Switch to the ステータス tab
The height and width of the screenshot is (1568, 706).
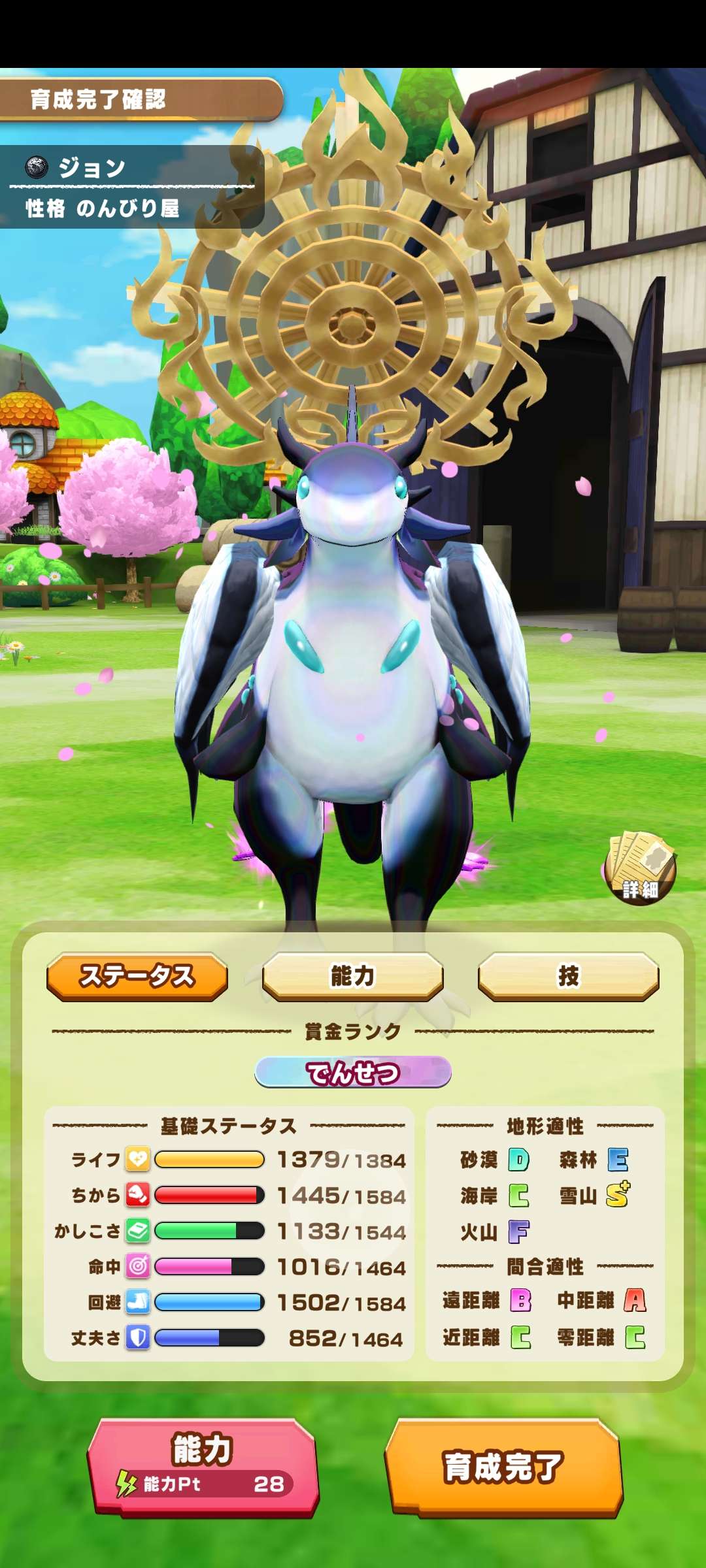pos(137,976)
